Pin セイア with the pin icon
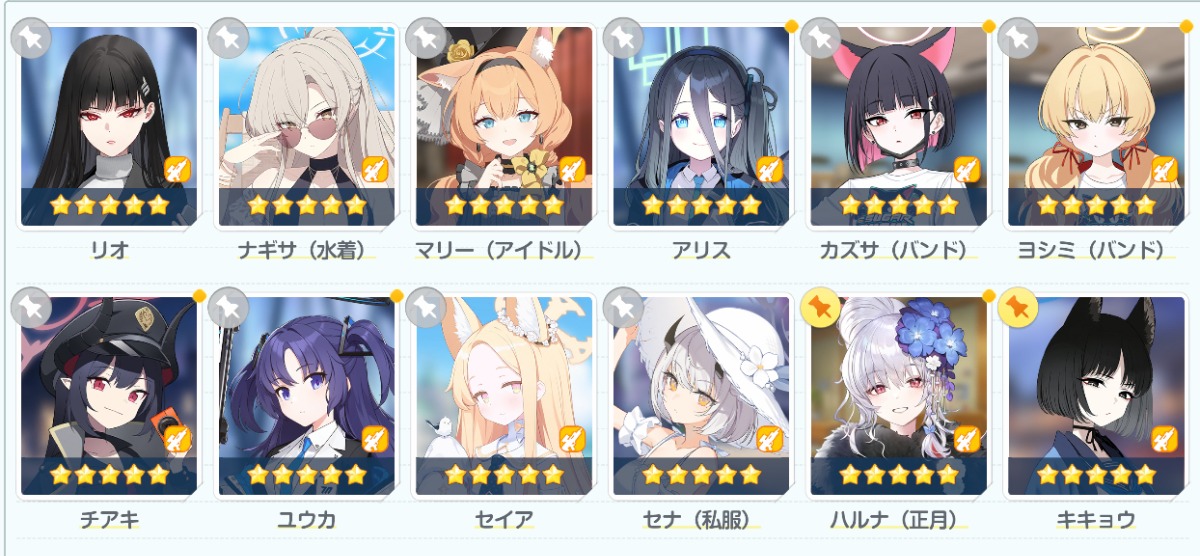The image size is (1200, 556). (x=426, y=308)
